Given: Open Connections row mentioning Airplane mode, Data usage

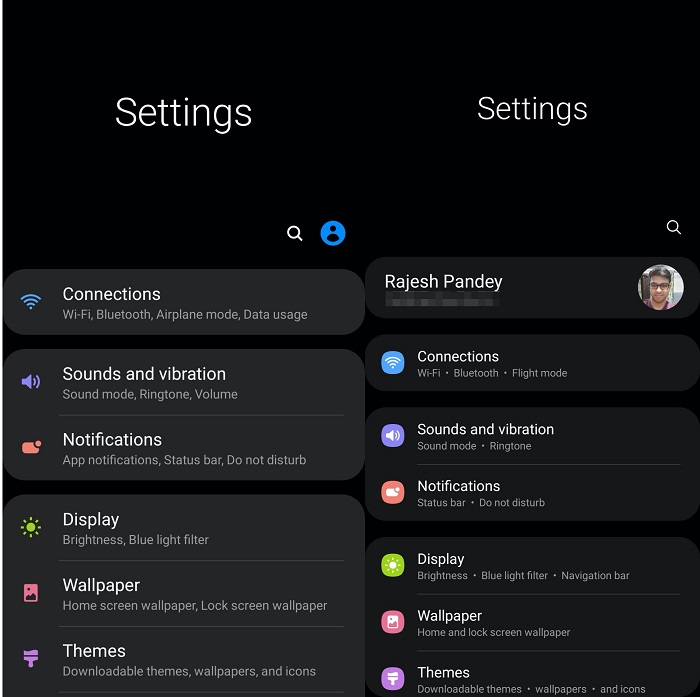Looking at the screenshot, I should (183, 303).
